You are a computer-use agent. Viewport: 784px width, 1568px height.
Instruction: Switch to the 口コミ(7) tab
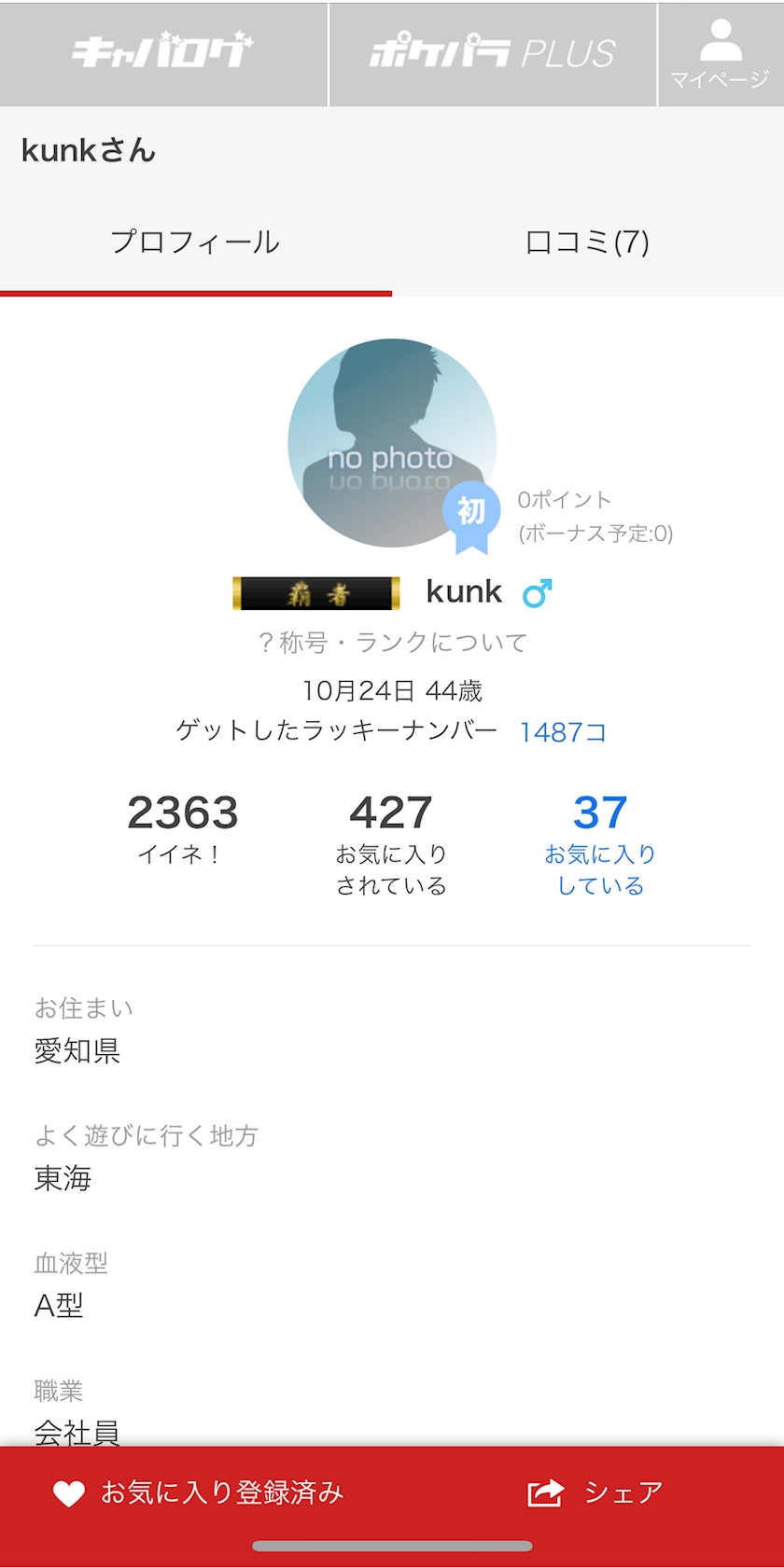[587, 243]
